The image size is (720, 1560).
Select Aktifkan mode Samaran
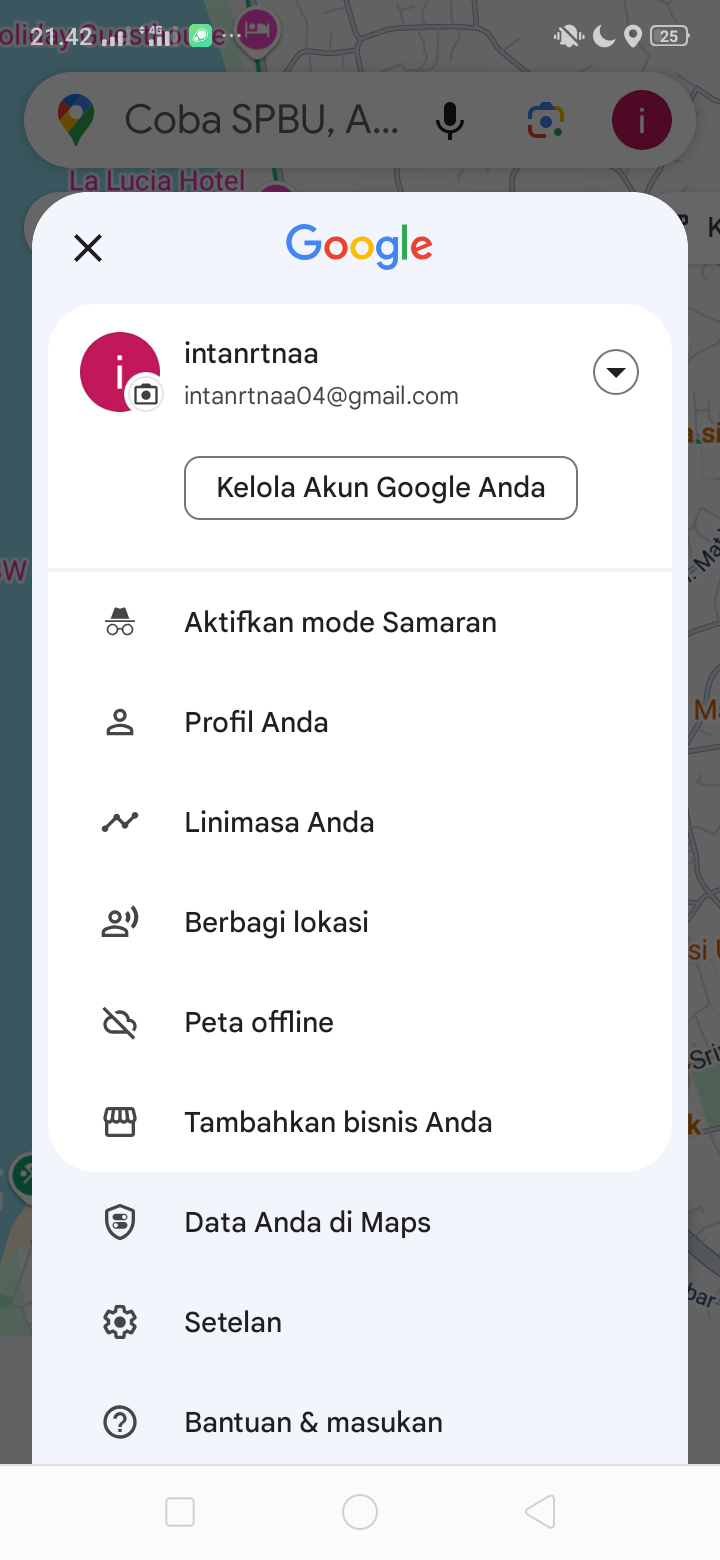click(360, 622)
